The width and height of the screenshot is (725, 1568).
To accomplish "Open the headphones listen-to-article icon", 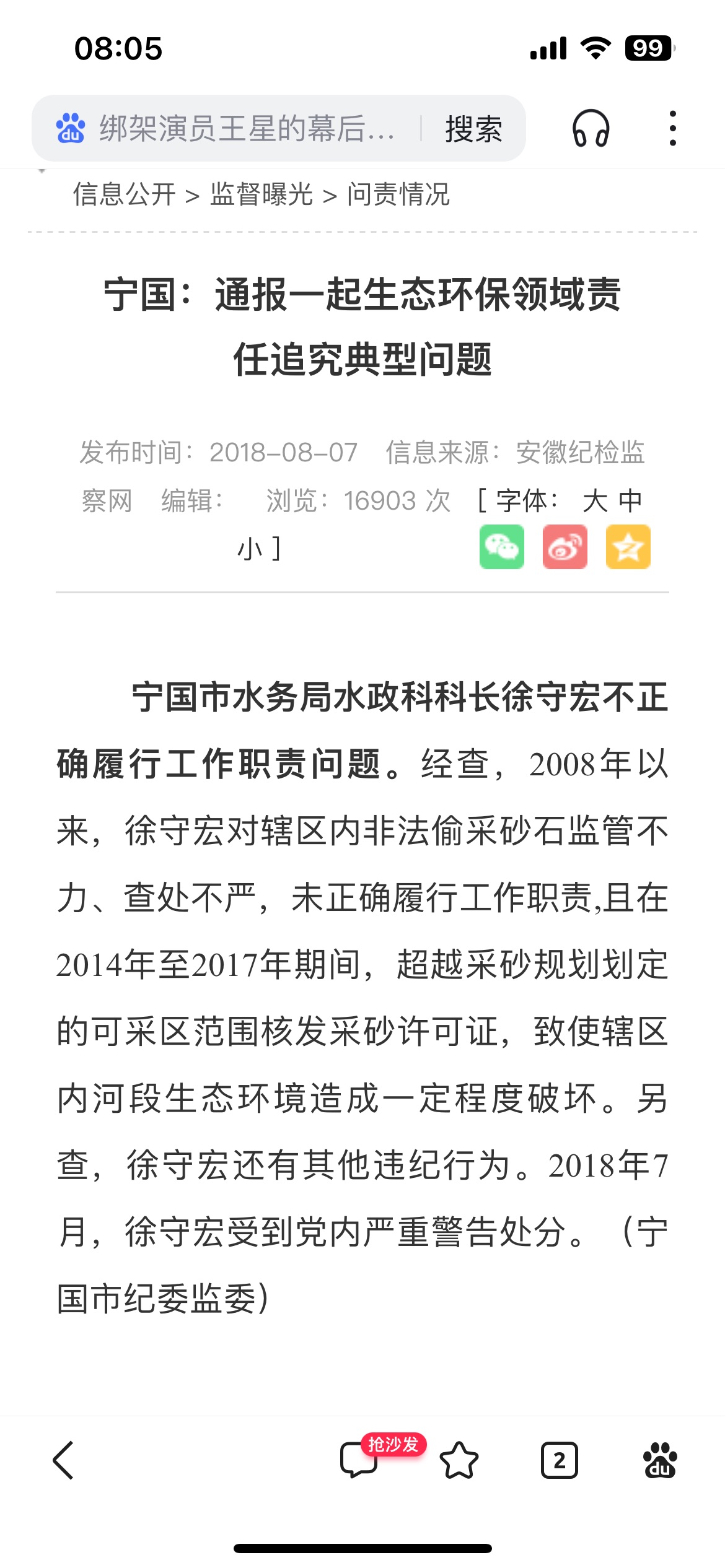I will tap(591, 129).
